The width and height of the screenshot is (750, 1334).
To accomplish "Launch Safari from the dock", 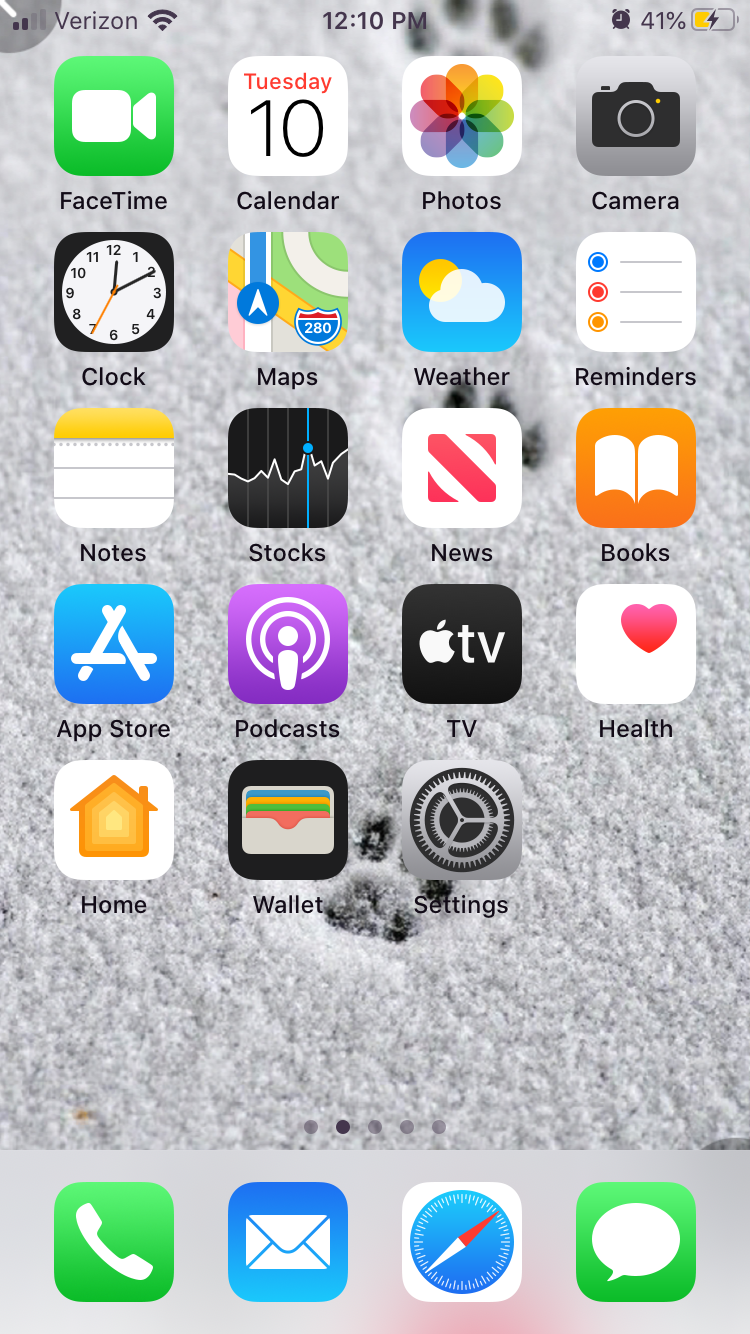I will 461,1242.
